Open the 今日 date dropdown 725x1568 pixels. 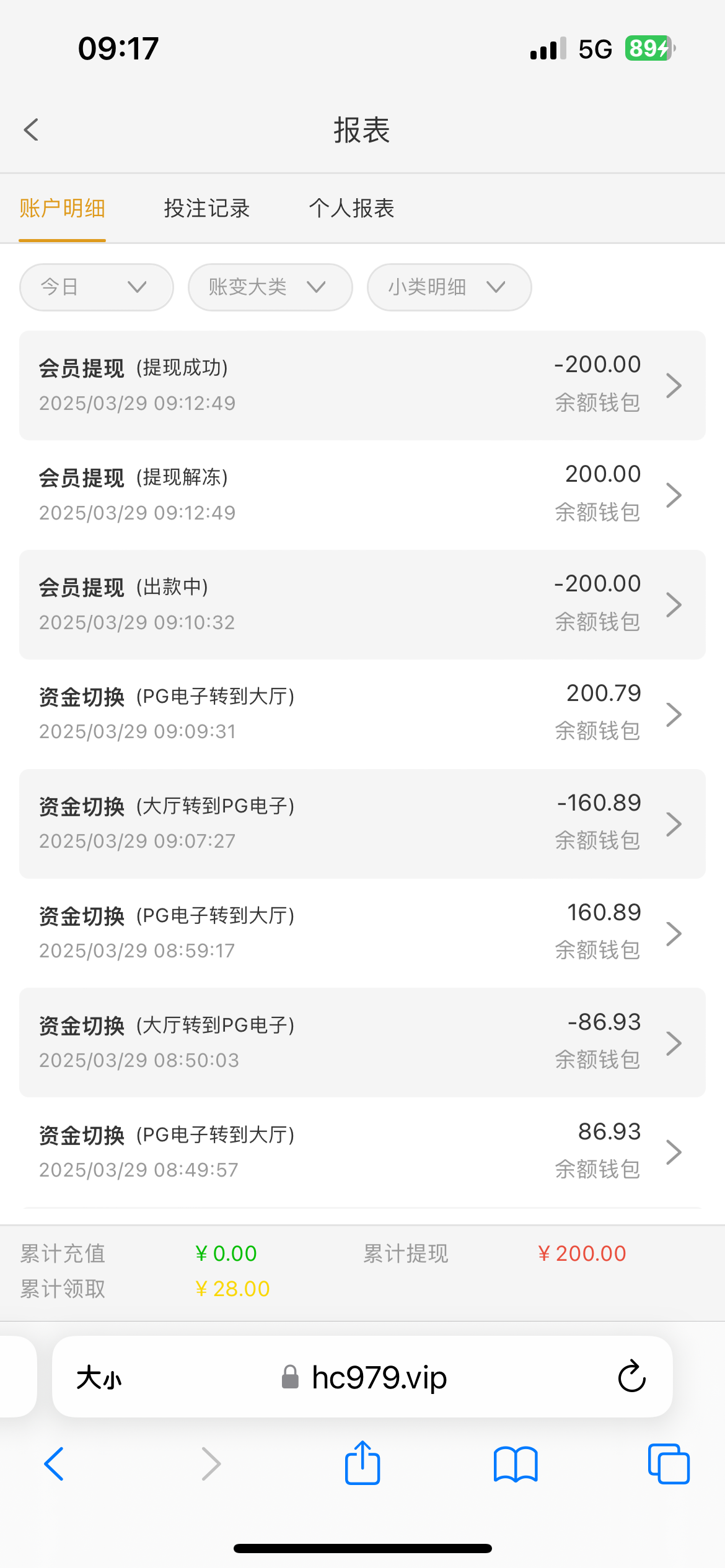[96, 287]
